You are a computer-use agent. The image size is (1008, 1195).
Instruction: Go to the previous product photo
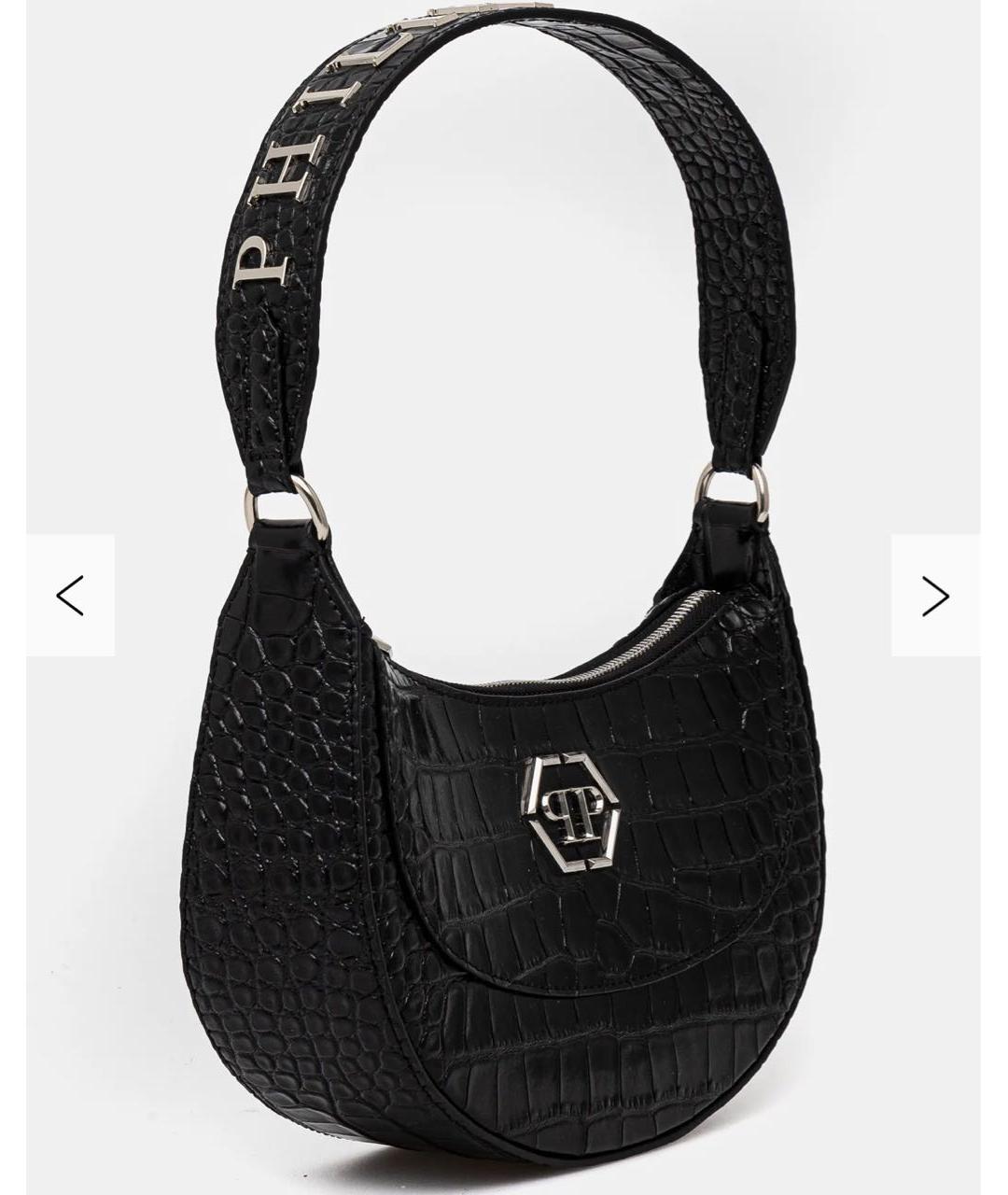tap(71, 596)
